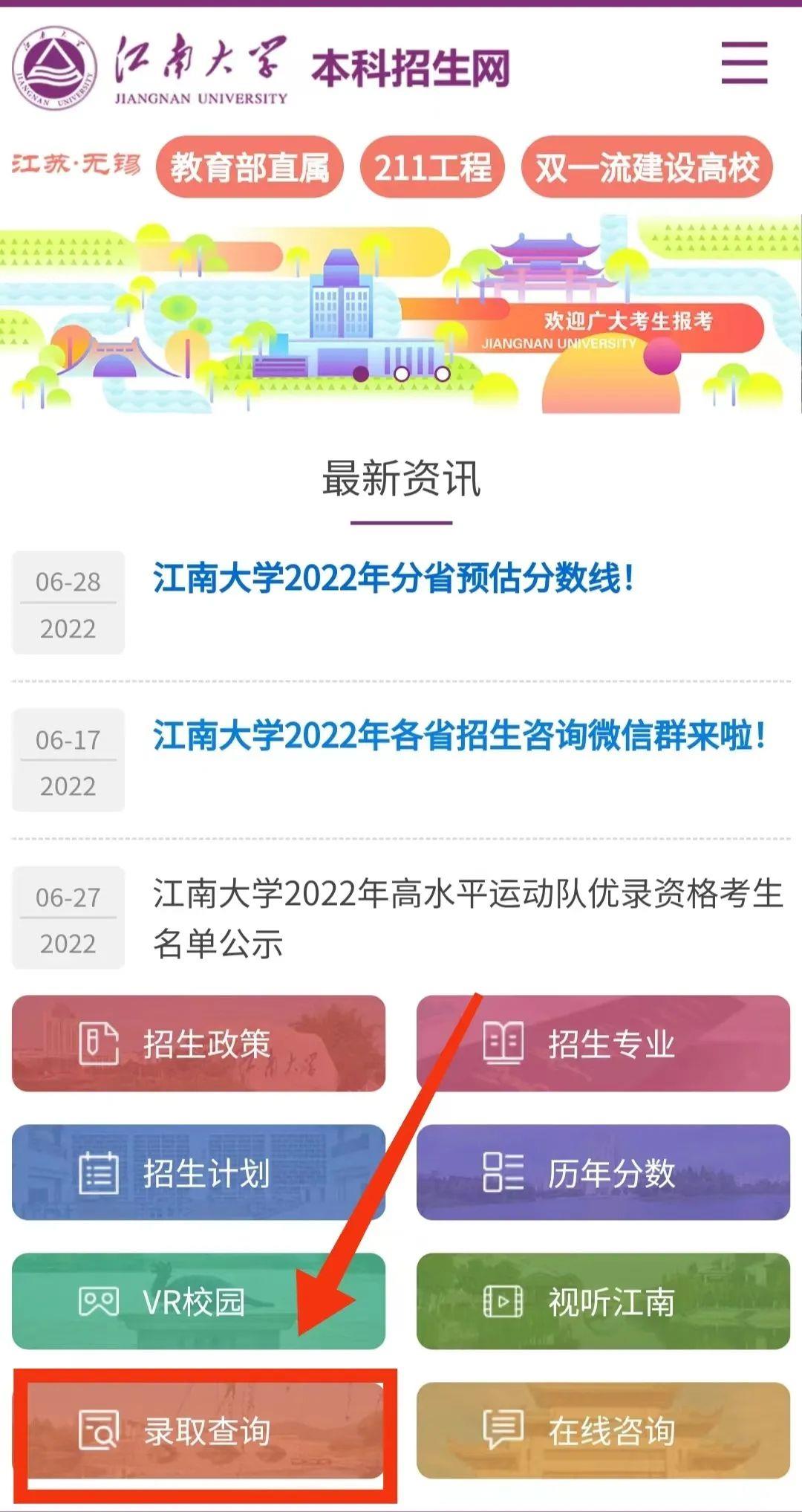802x1512 pixels.
Task: Open 视听江南 media page
Action: click(x=603, y=1301)
